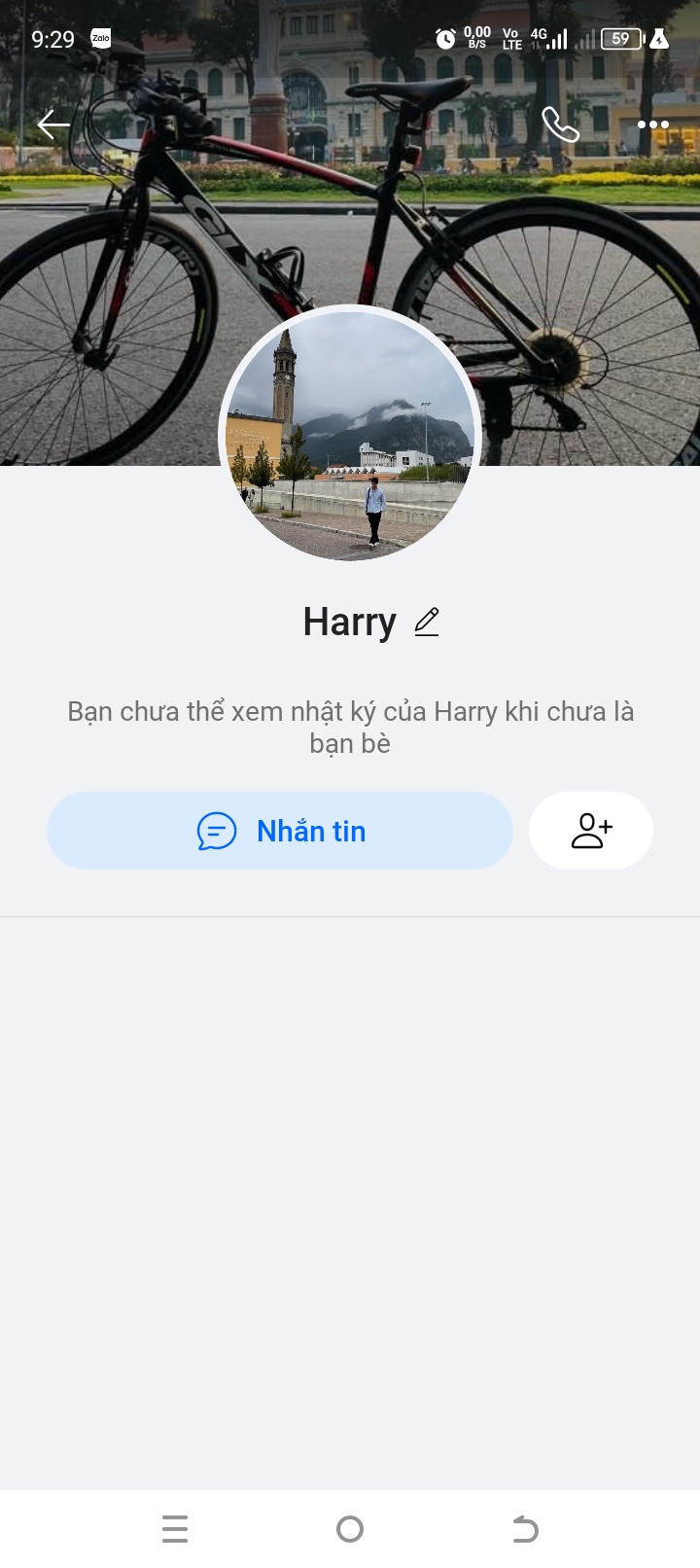View Harry's profile picture
The height and width of the screenshot is (1568, 700).
tap(350, 434)
